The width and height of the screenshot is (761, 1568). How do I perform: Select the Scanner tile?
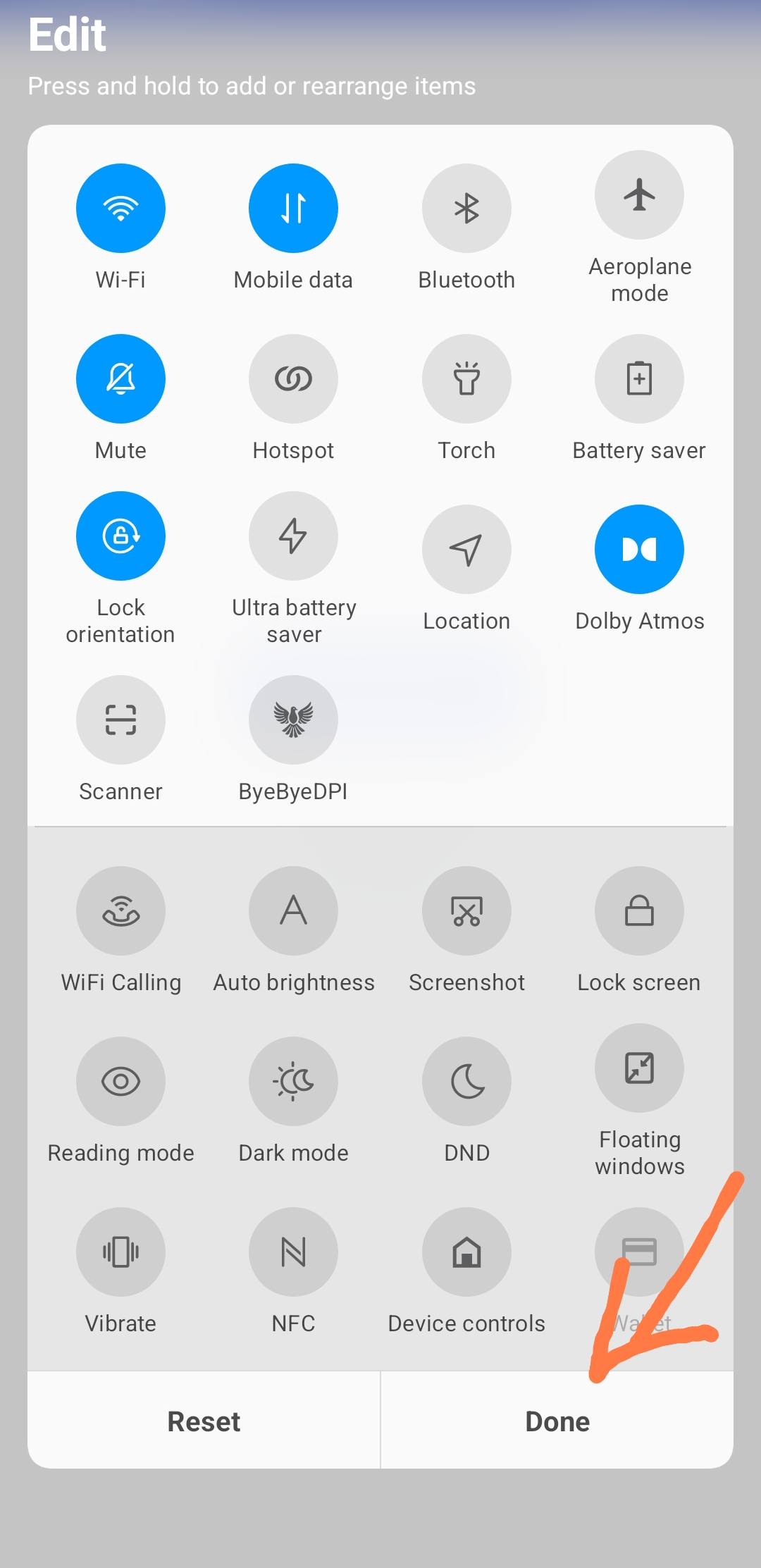click(x=120, y=720)
